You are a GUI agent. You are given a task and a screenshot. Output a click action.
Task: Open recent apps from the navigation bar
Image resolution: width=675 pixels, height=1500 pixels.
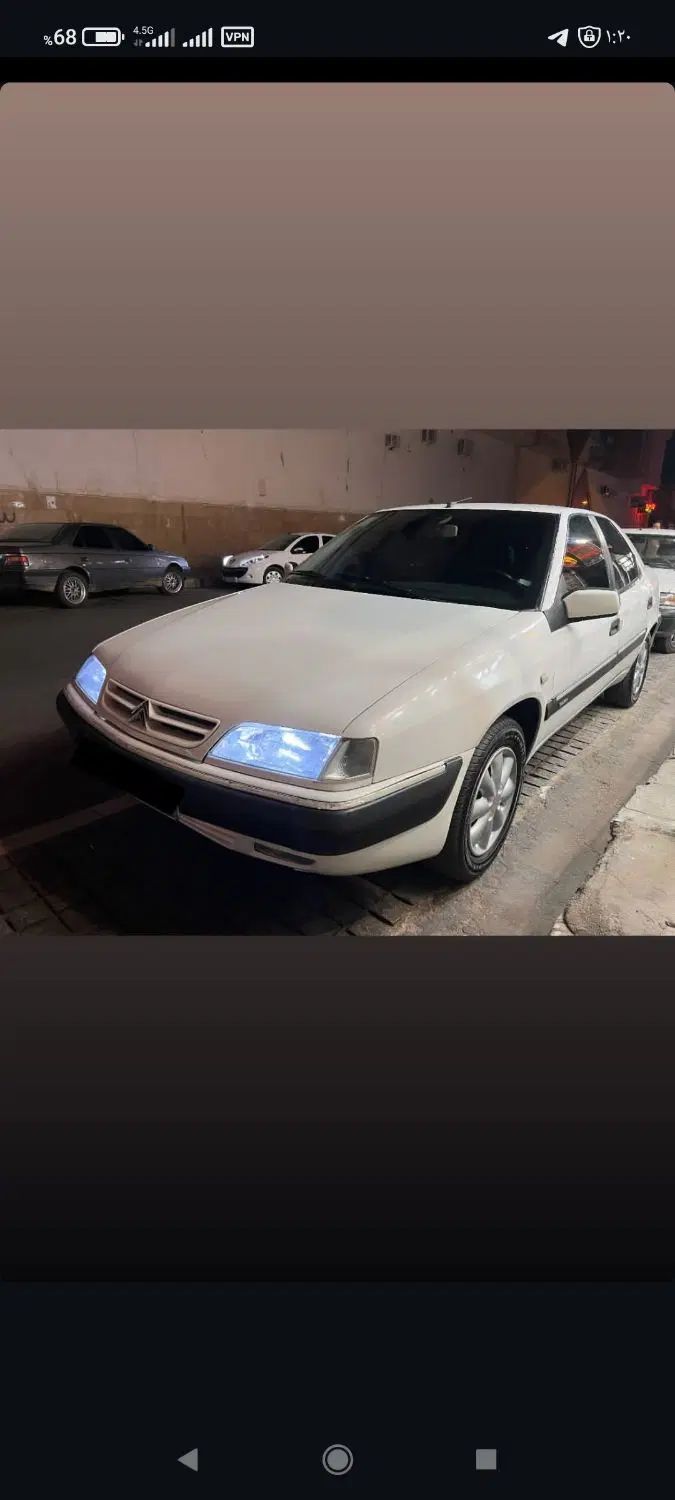[x=486, y=1459]
